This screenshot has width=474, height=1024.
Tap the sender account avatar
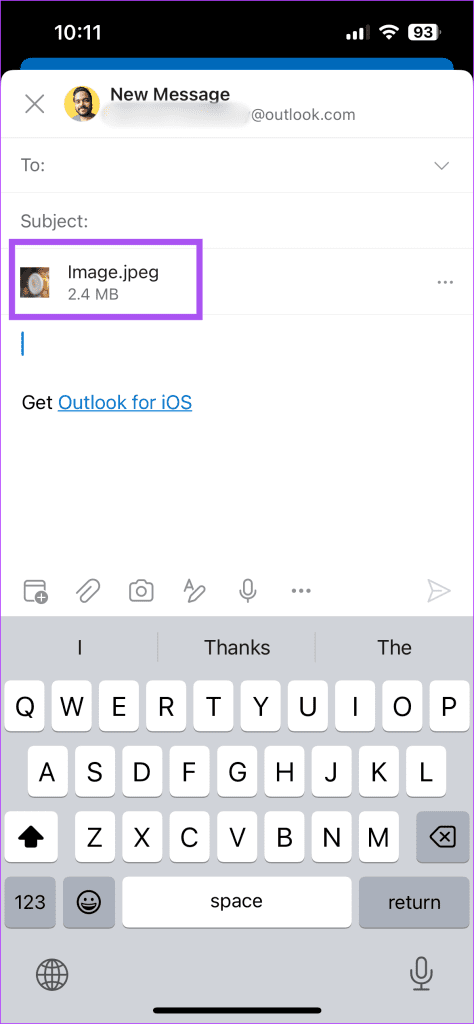[82, 104]
